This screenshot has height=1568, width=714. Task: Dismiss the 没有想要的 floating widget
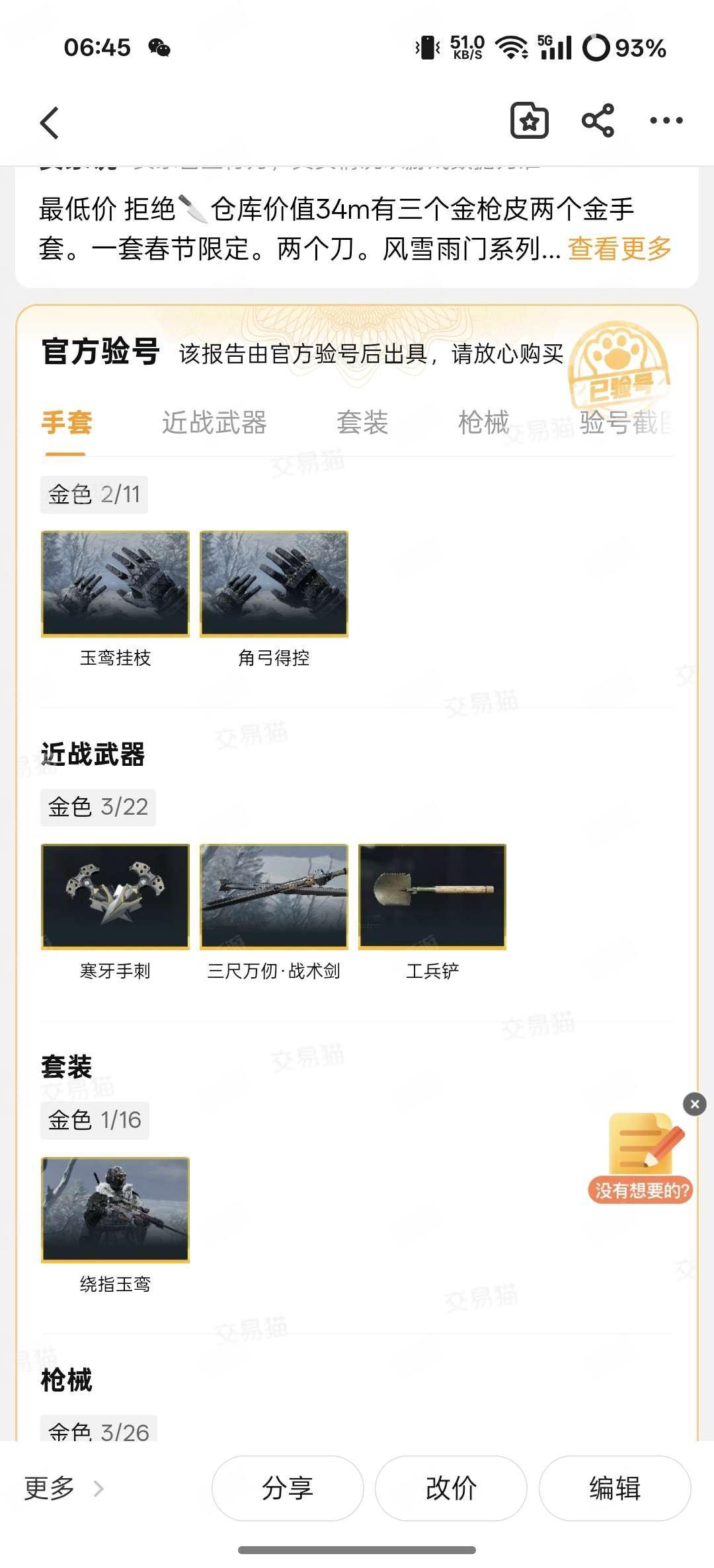pyautogui.click(x=695, y=1104)
